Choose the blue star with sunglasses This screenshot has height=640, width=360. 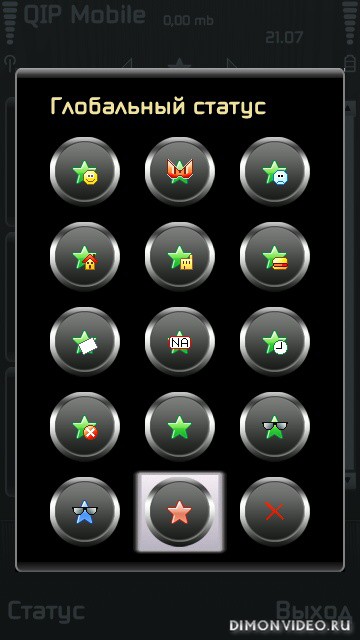[85, 512]
